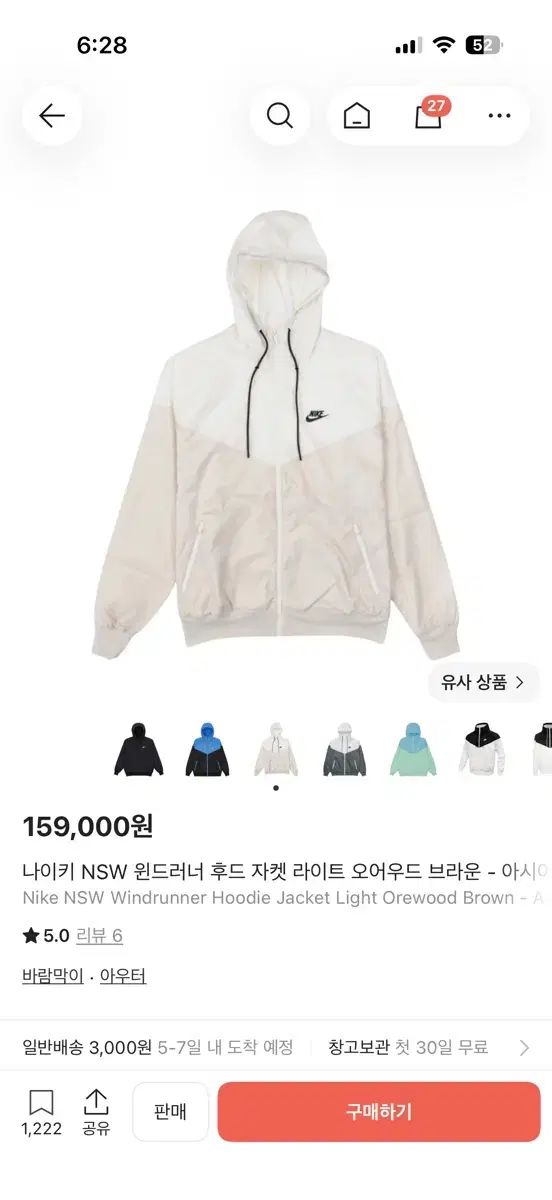The width and height of the screenshot is (552, 1200).
Task: Select the gray jacket thumbnail
Action: [345, 749]
